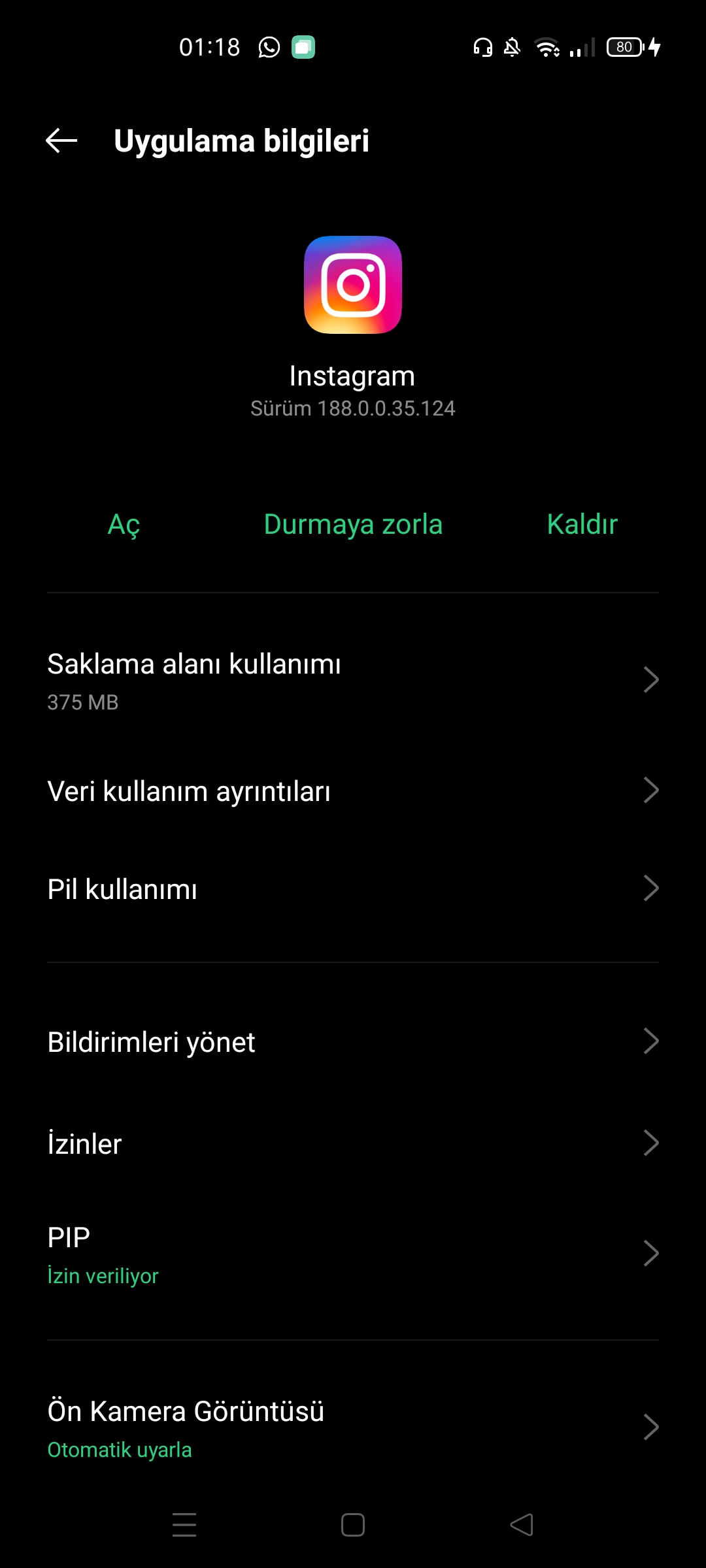Open Saklama alanı kullanımı
The image size is (706, 1568).
[353, 681]
